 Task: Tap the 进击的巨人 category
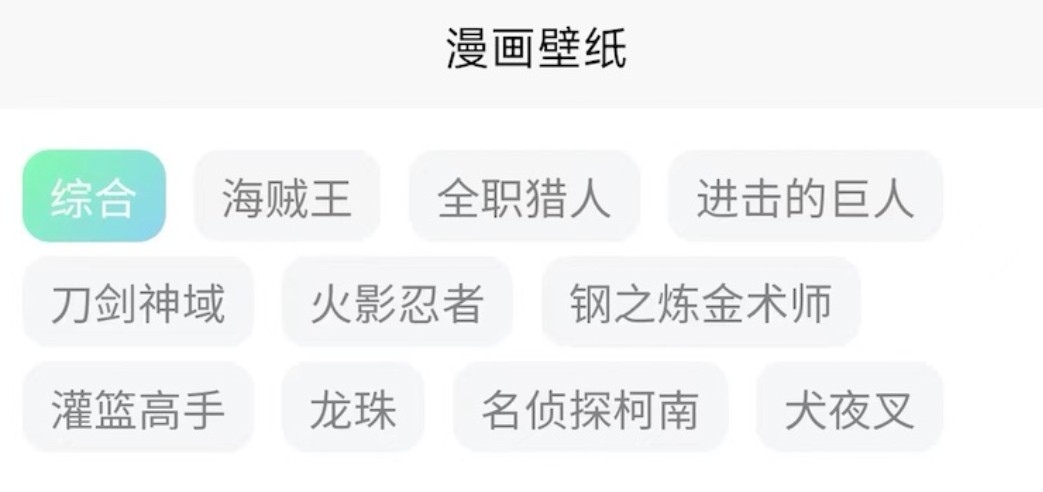tap(805, 197)
